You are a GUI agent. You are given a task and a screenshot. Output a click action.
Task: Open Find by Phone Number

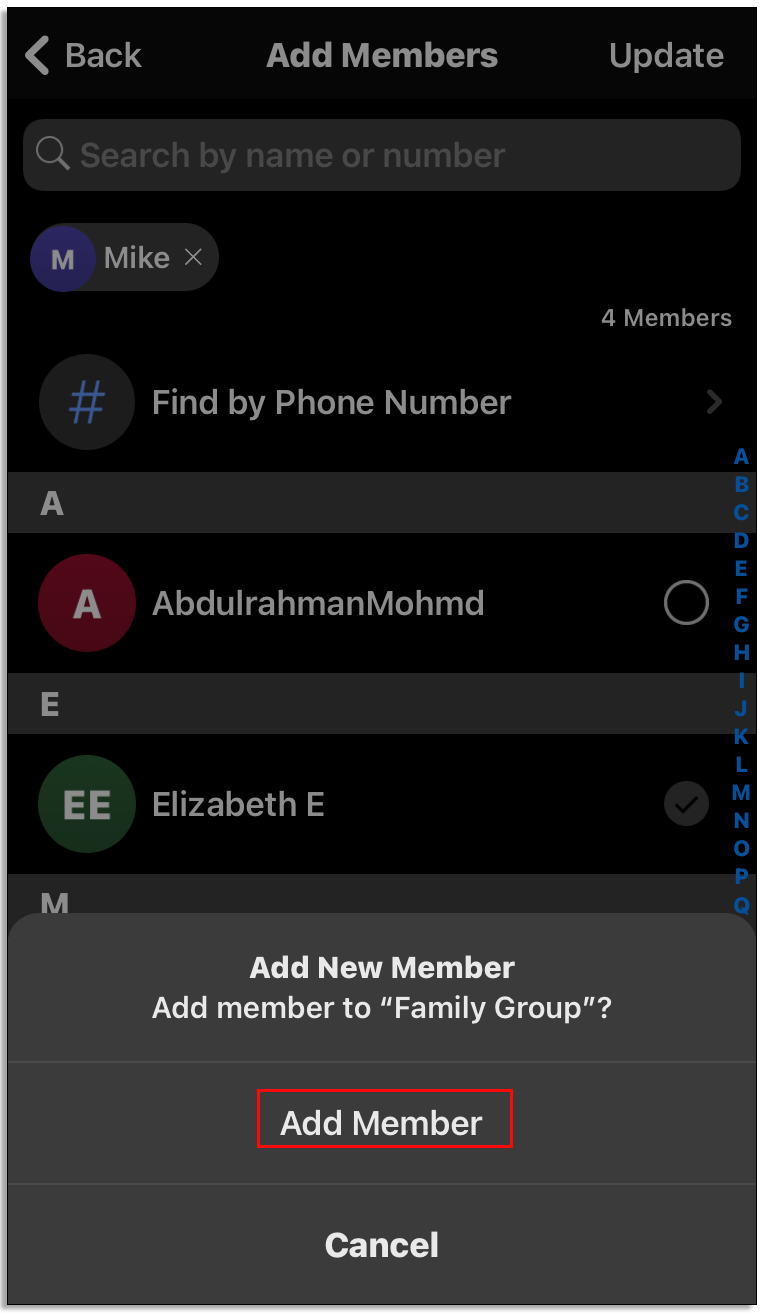382,403
